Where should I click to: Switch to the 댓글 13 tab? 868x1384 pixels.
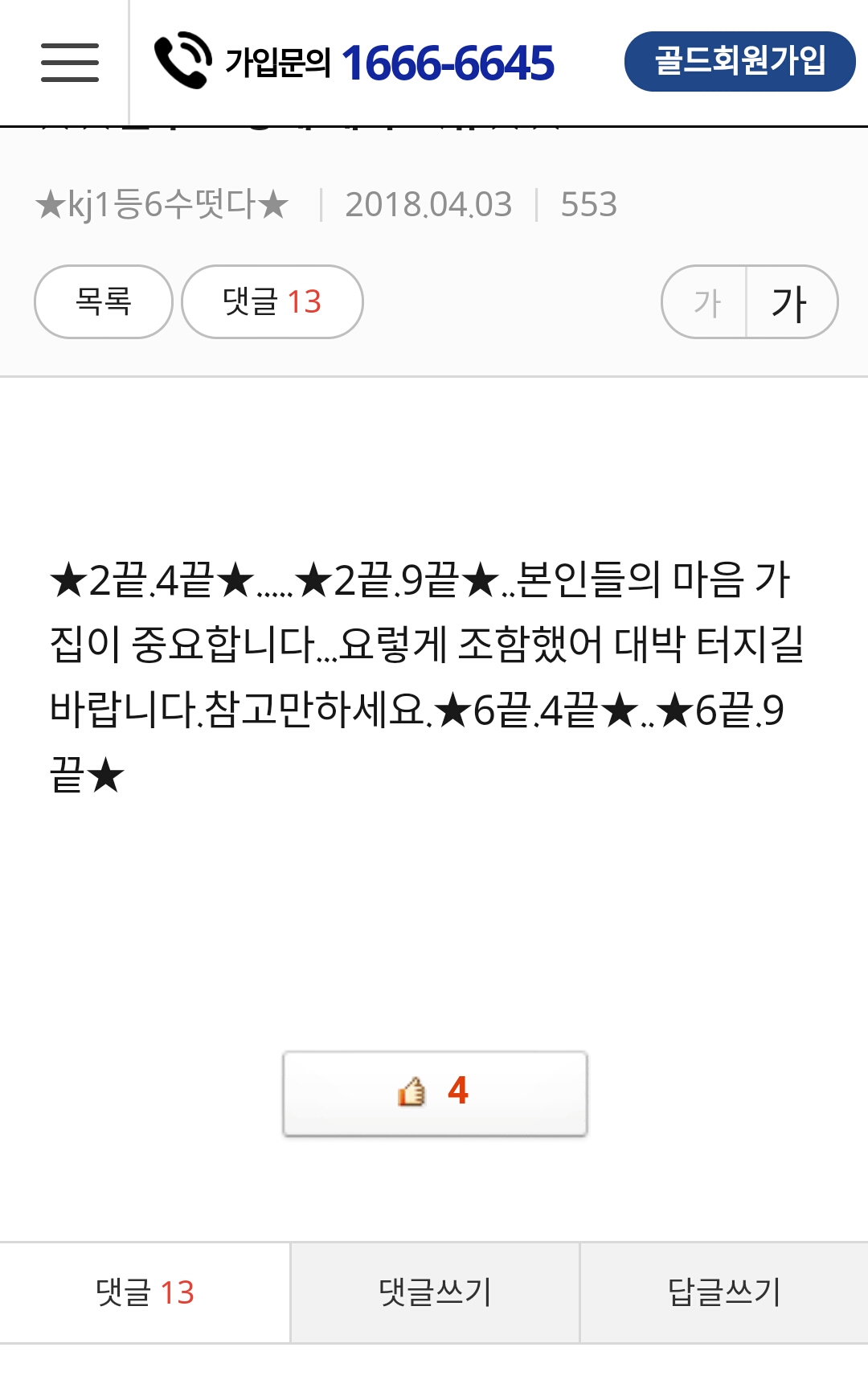tap(145, 1292)
